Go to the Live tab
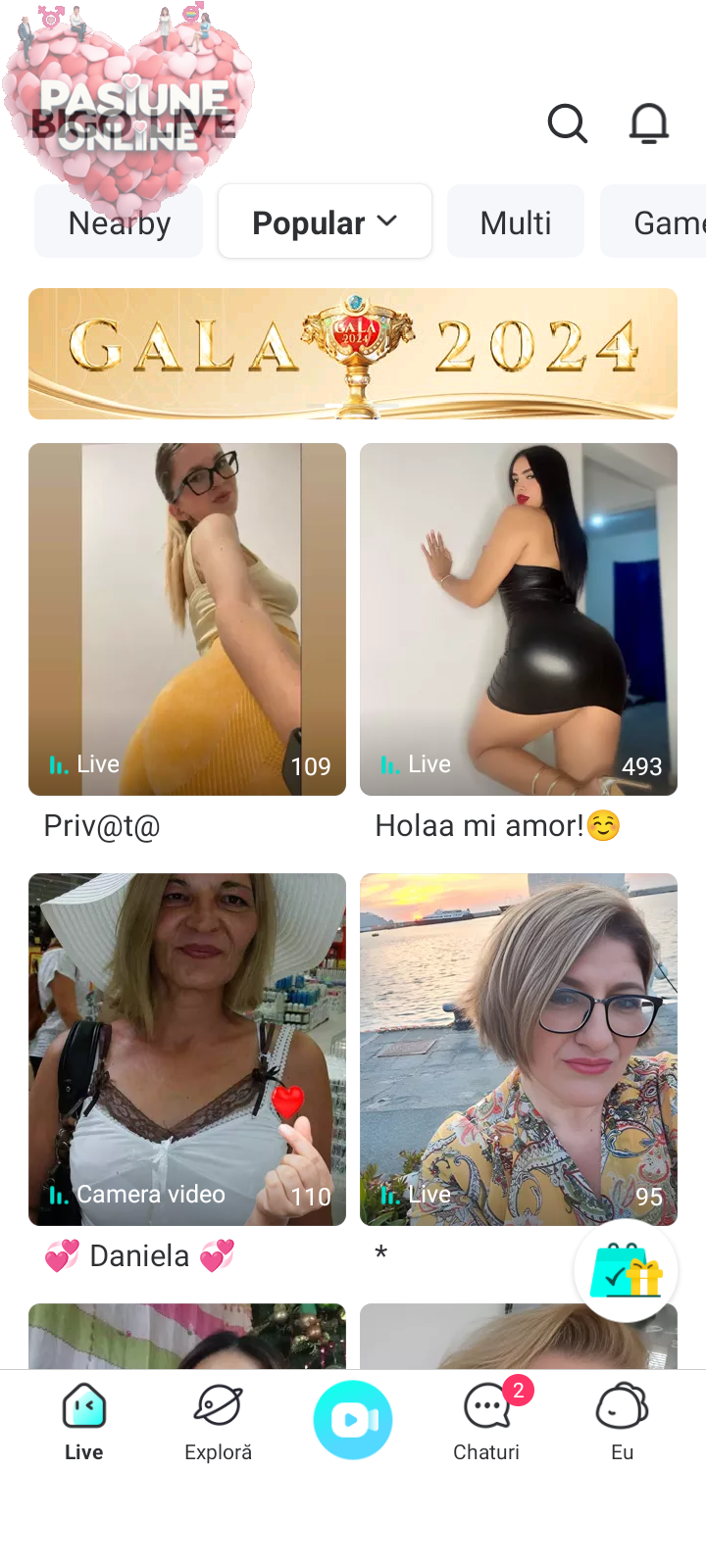The width and height of the screenshot is (706, 1568). [x=84, y=1422]
